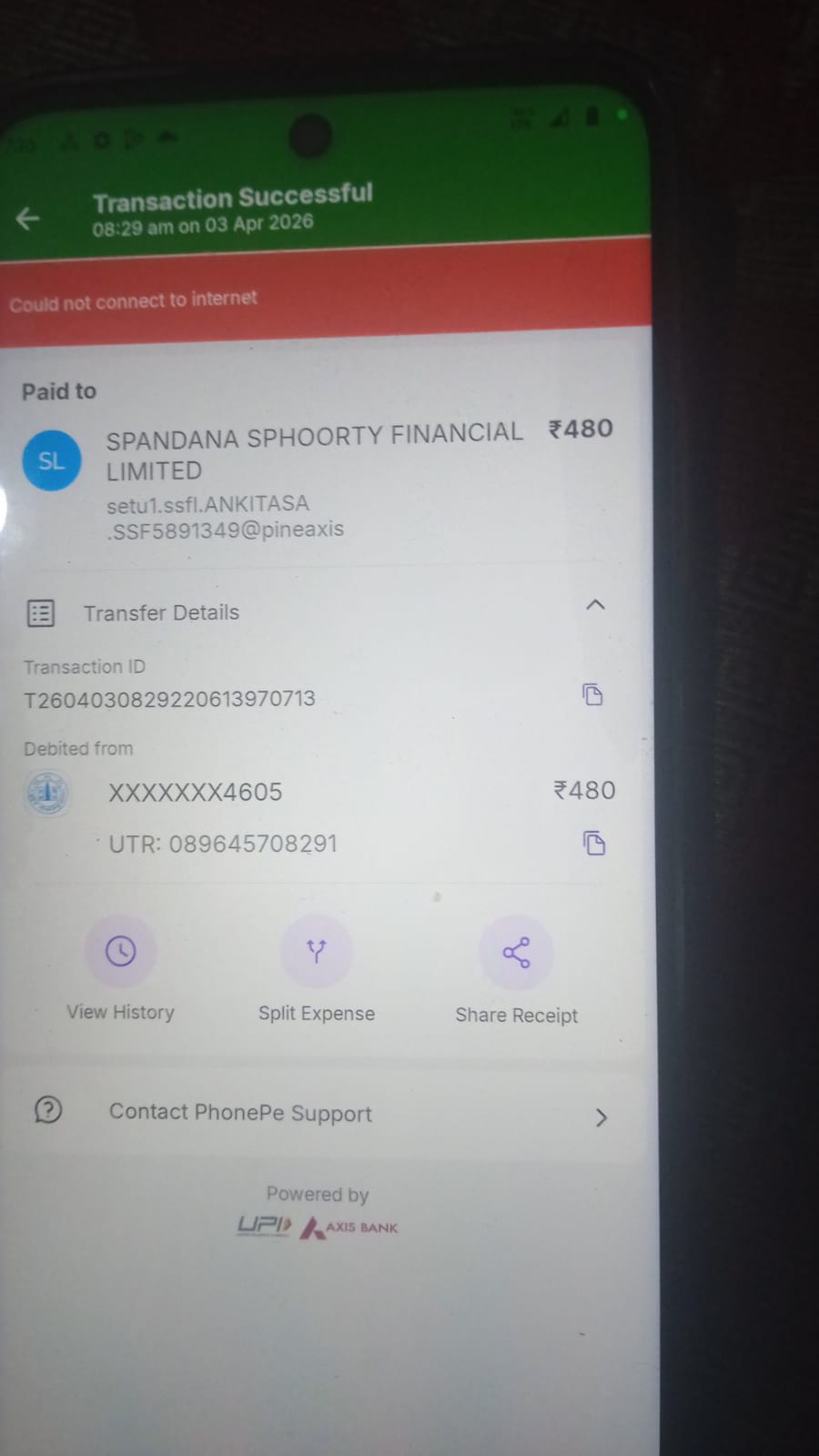Collapse the Transfer Details section
Image resolution: width=819 pixels, height=1456 pixels.
595,605
